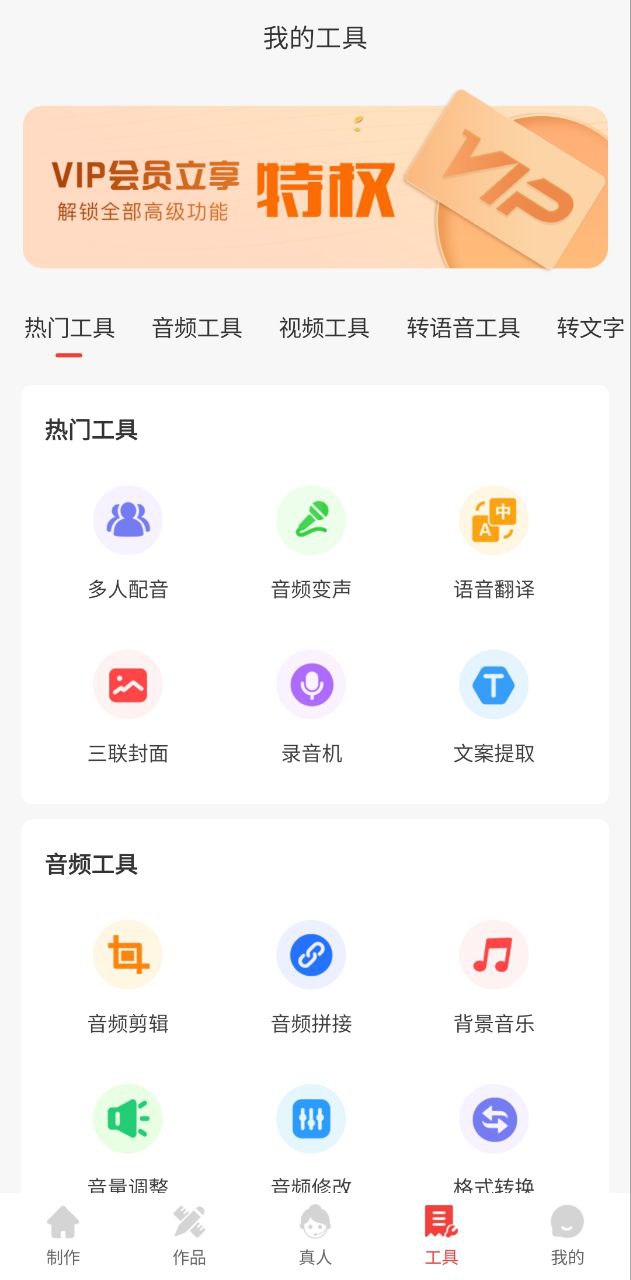Go to the 制作 tab

click(x=63, y=1236)
